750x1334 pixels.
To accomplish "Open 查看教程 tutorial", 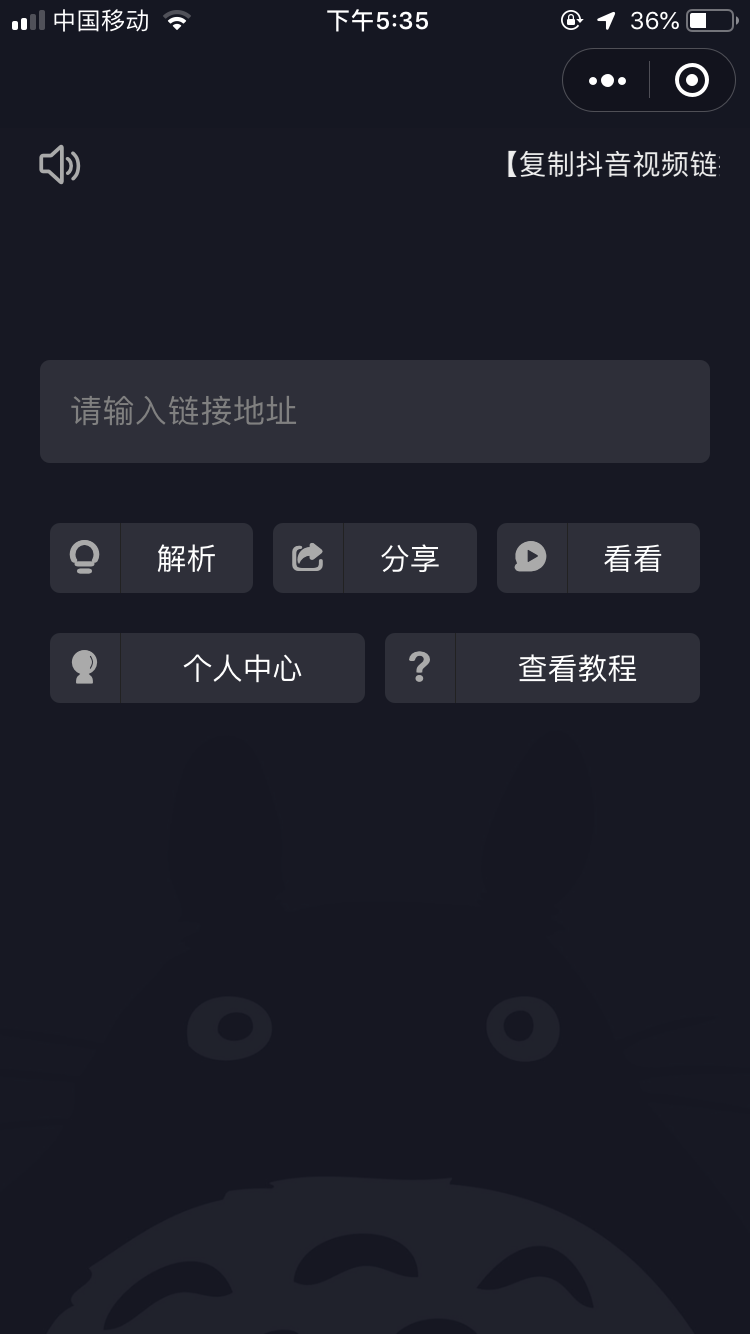I will coord(542,668).
